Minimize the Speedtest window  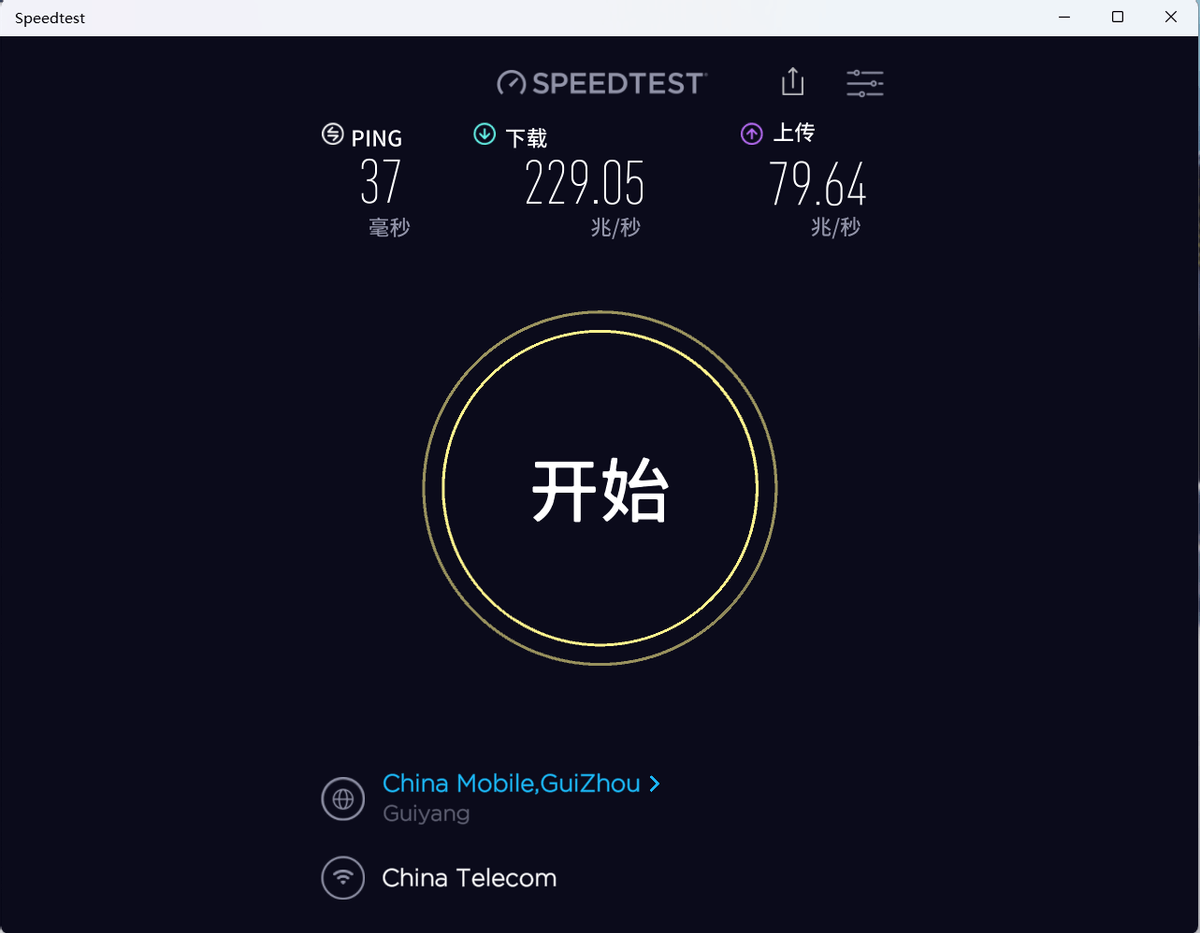(x=1065, y=17)
